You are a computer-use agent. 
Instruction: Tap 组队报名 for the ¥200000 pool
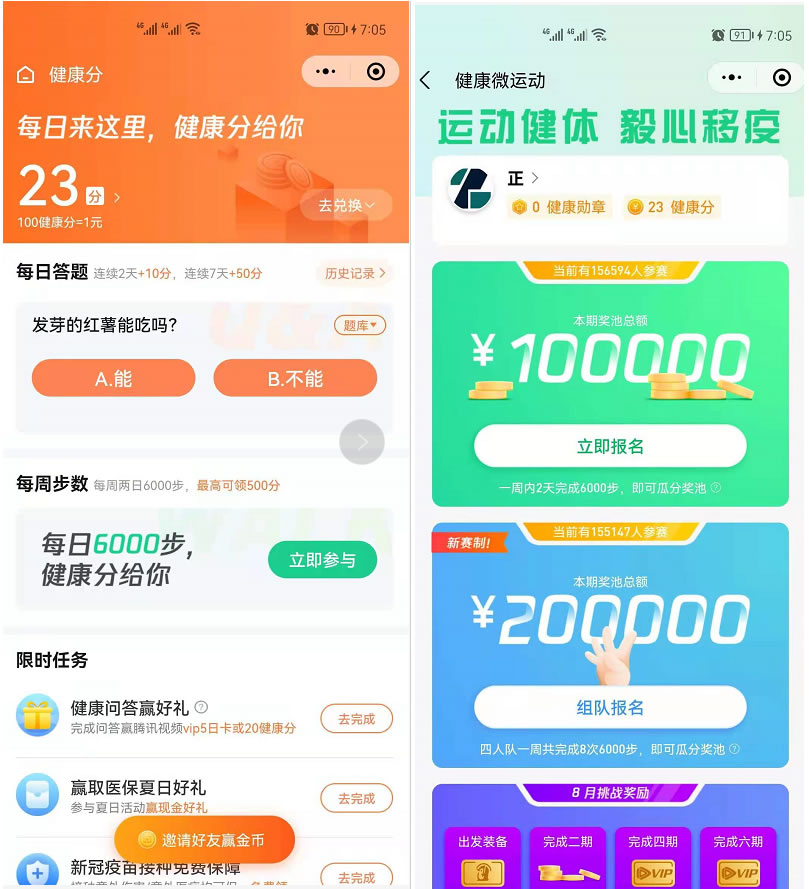[x=610, y=707]
